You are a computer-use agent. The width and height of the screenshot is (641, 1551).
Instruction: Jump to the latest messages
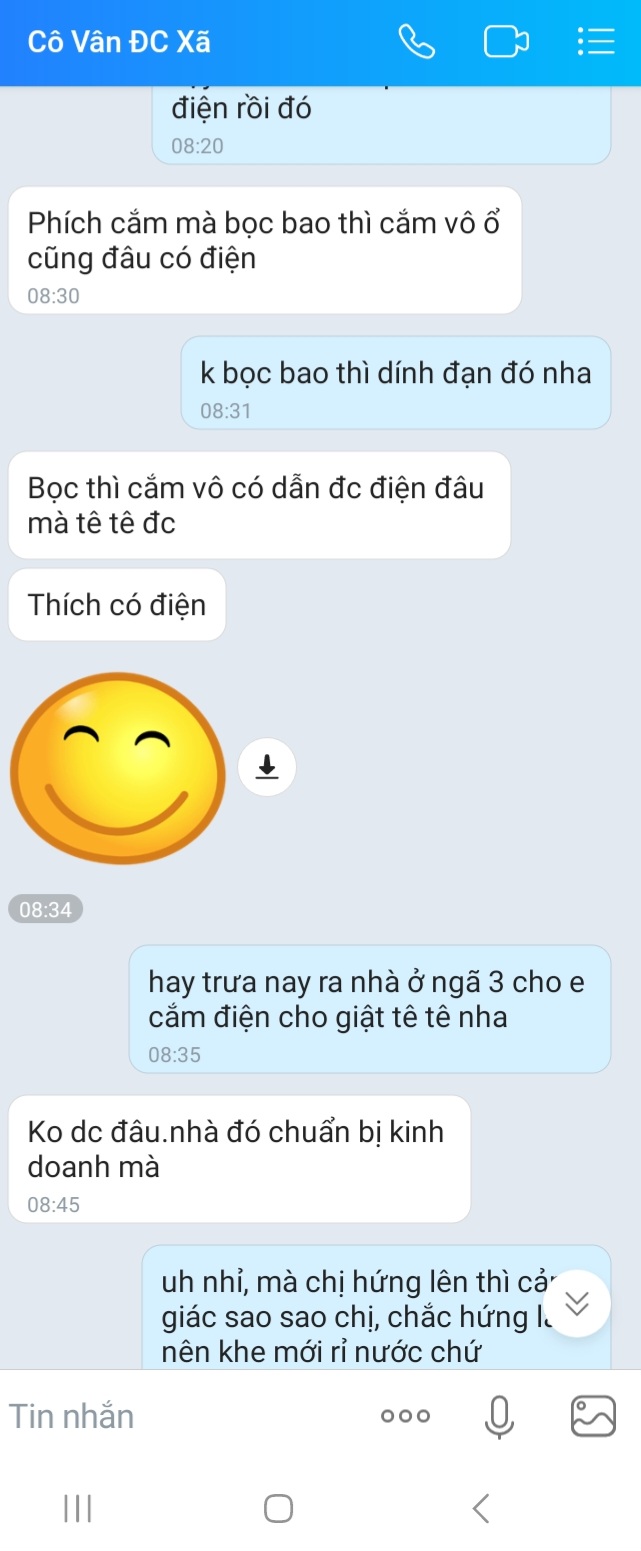pyautogui.click(x=578, y=1303)
